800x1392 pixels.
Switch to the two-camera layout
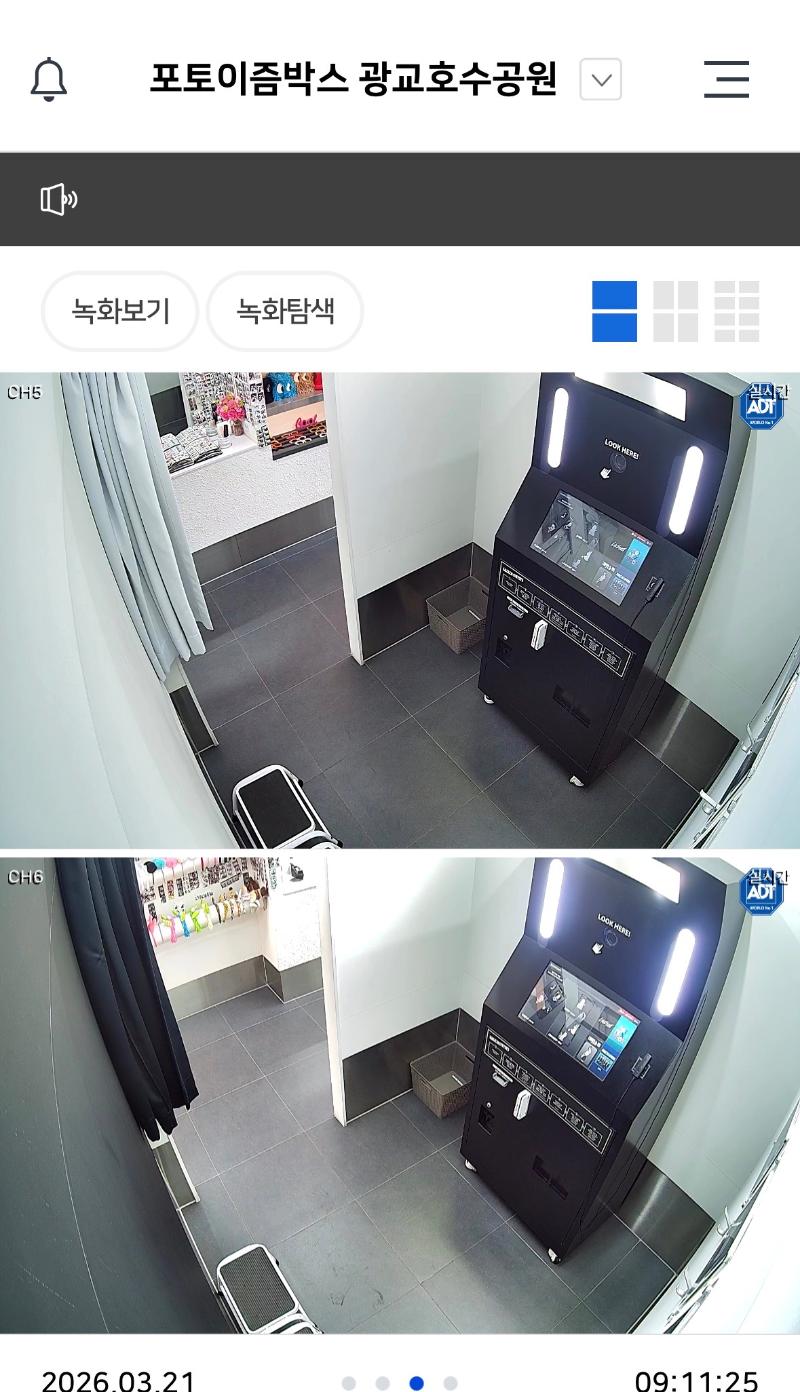614,311
